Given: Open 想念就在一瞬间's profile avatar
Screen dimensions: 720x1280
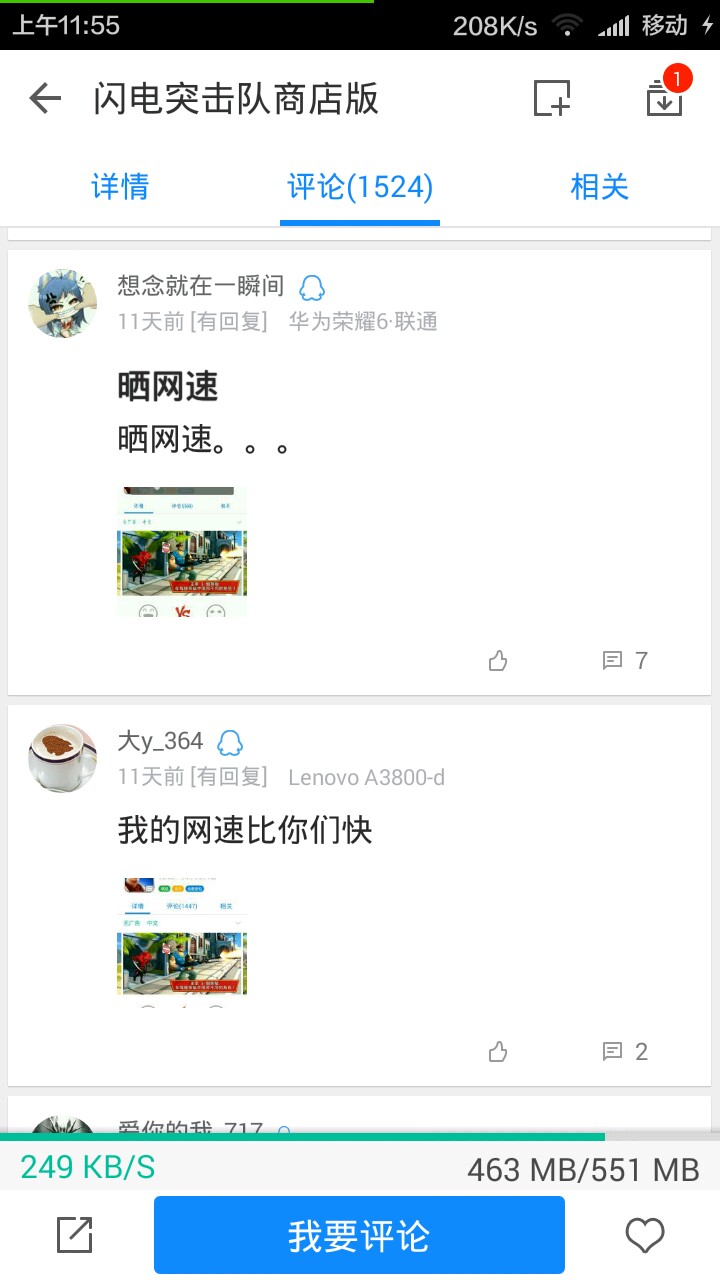Looking at the screenshot, I should (x=62, y=303).
